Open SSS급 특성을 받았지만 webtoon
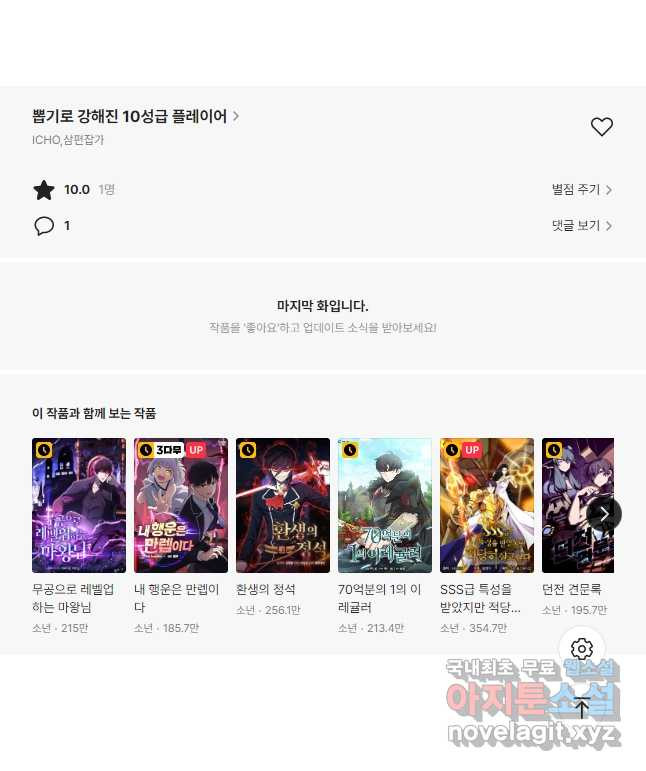The height and width of the screenshot is (771, 646). pyautogui.click(x=487, y=505)
